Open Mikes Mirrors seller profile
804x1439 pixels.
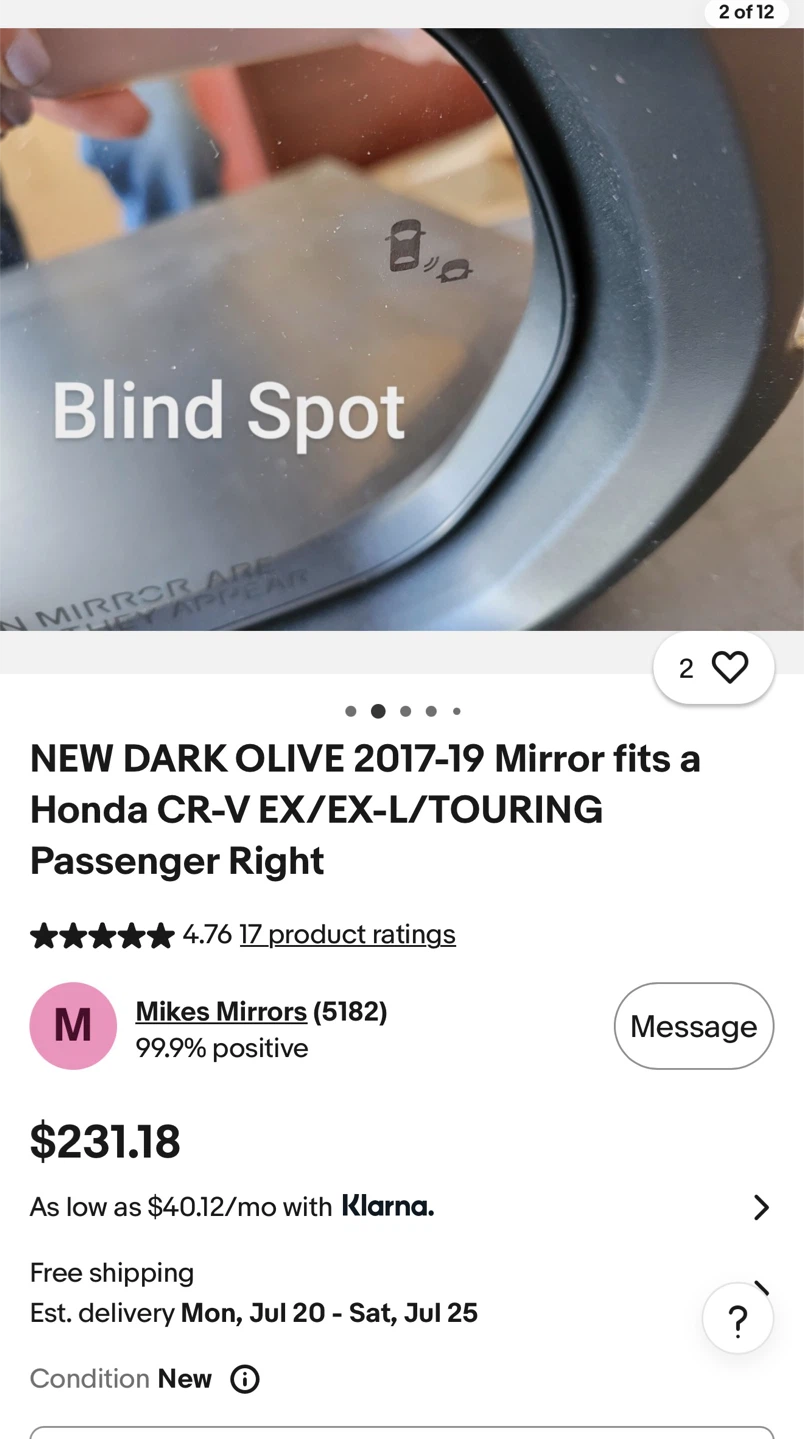tap(221, 1012)
